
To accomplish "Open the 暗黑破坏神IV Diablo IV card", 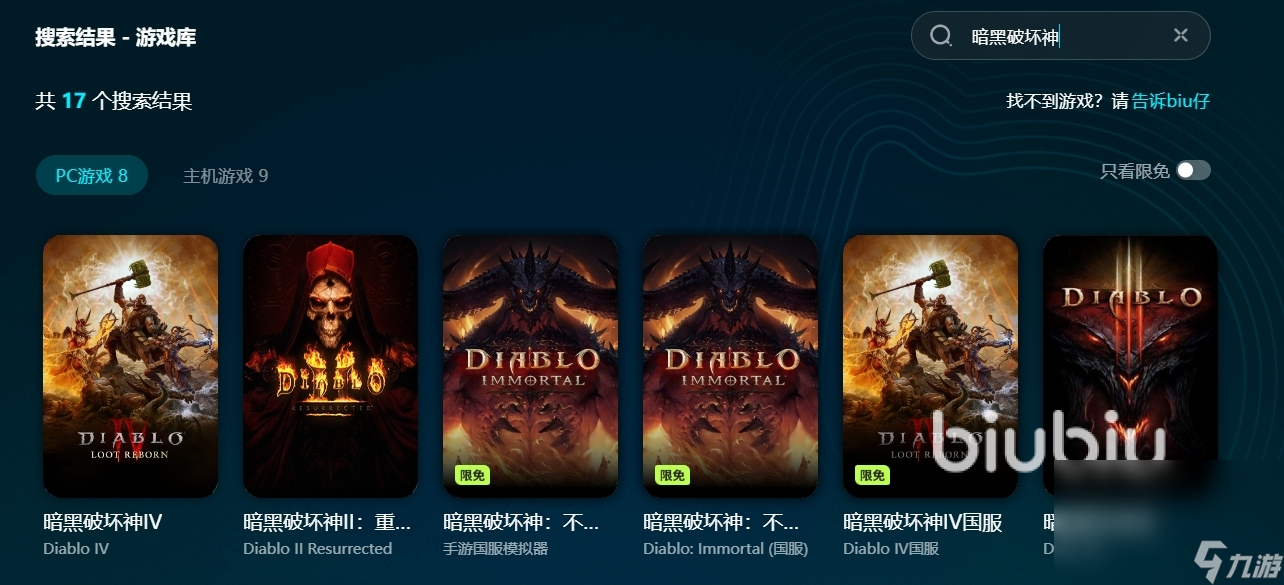I will coord(130,366).
